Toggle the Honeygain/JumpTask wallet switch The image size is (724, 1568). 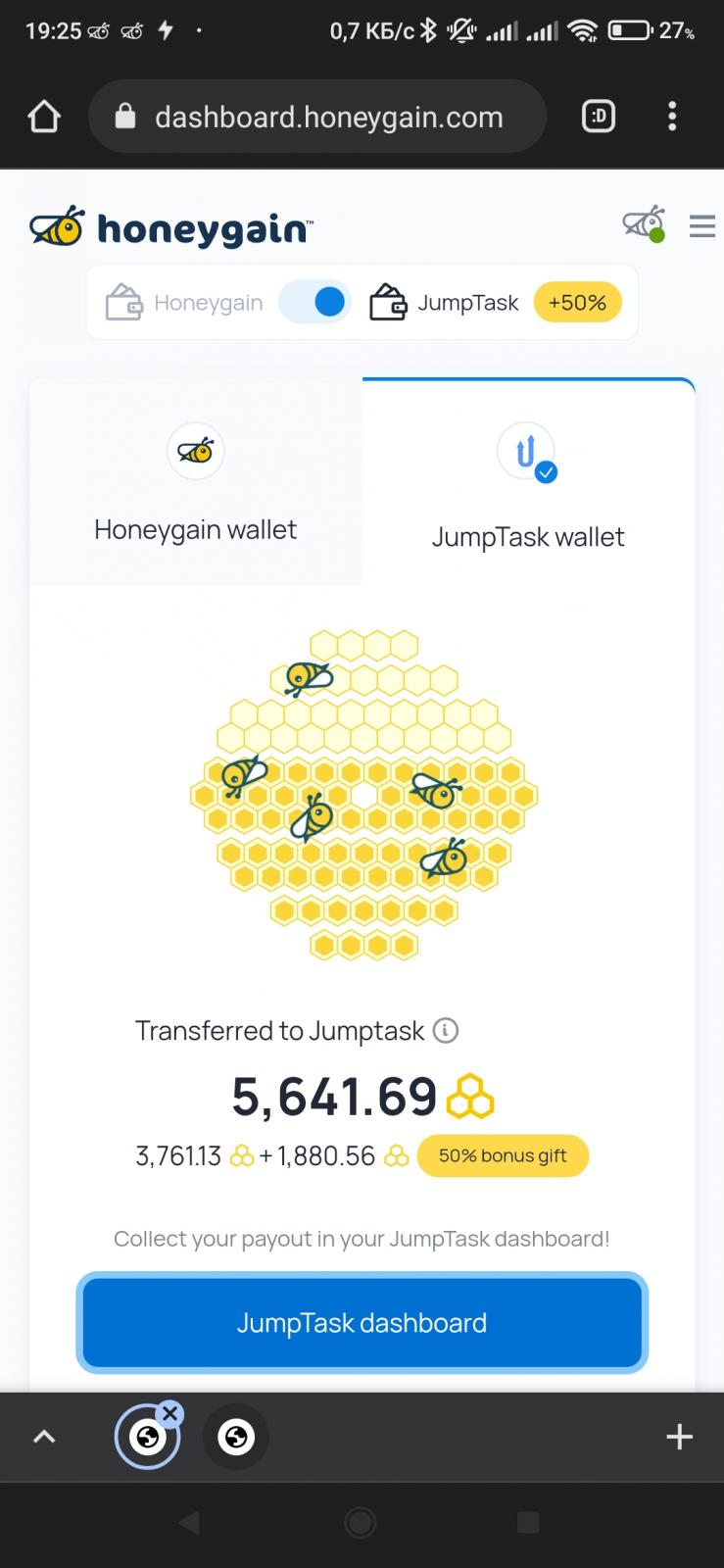315,302
